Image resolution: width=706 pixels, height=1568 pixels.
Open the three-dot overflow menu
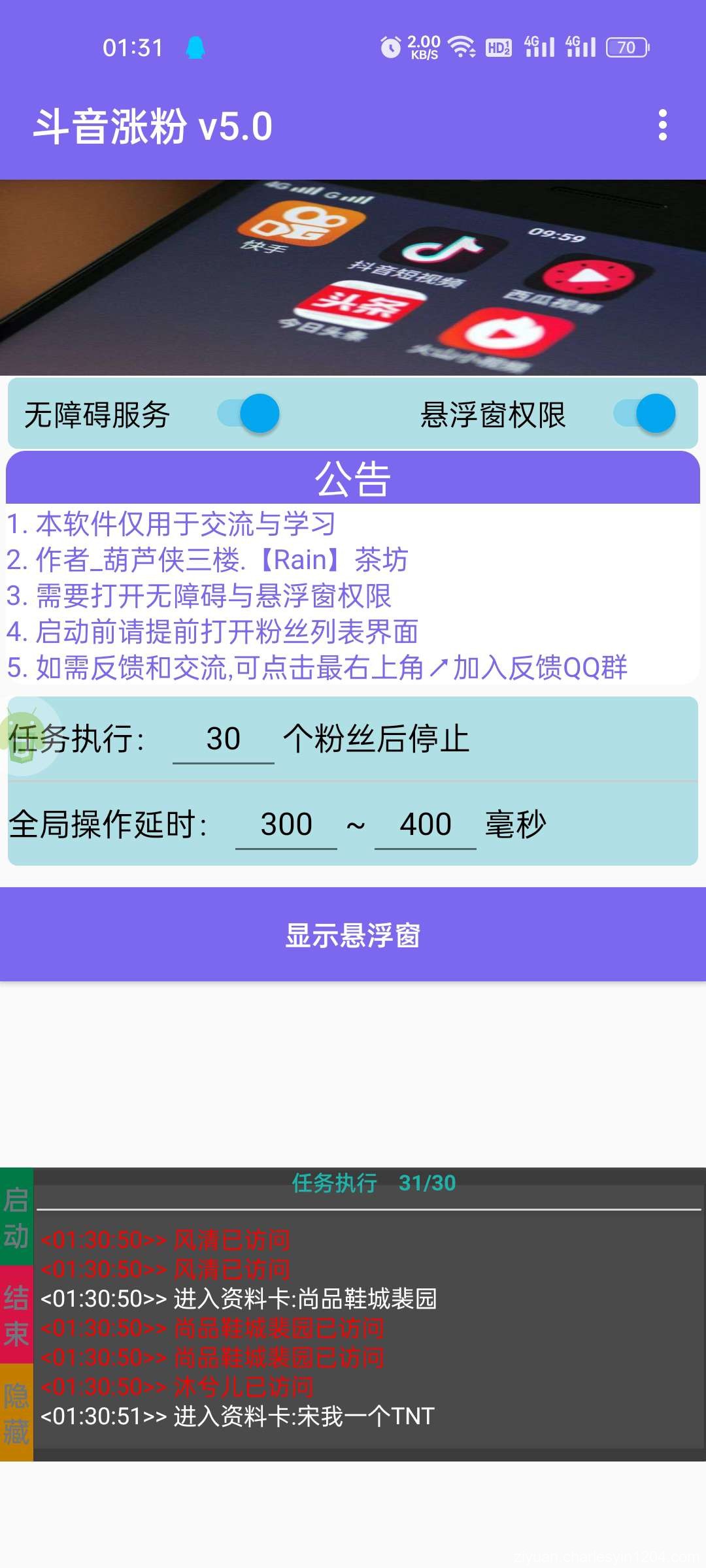pos(663,124)
